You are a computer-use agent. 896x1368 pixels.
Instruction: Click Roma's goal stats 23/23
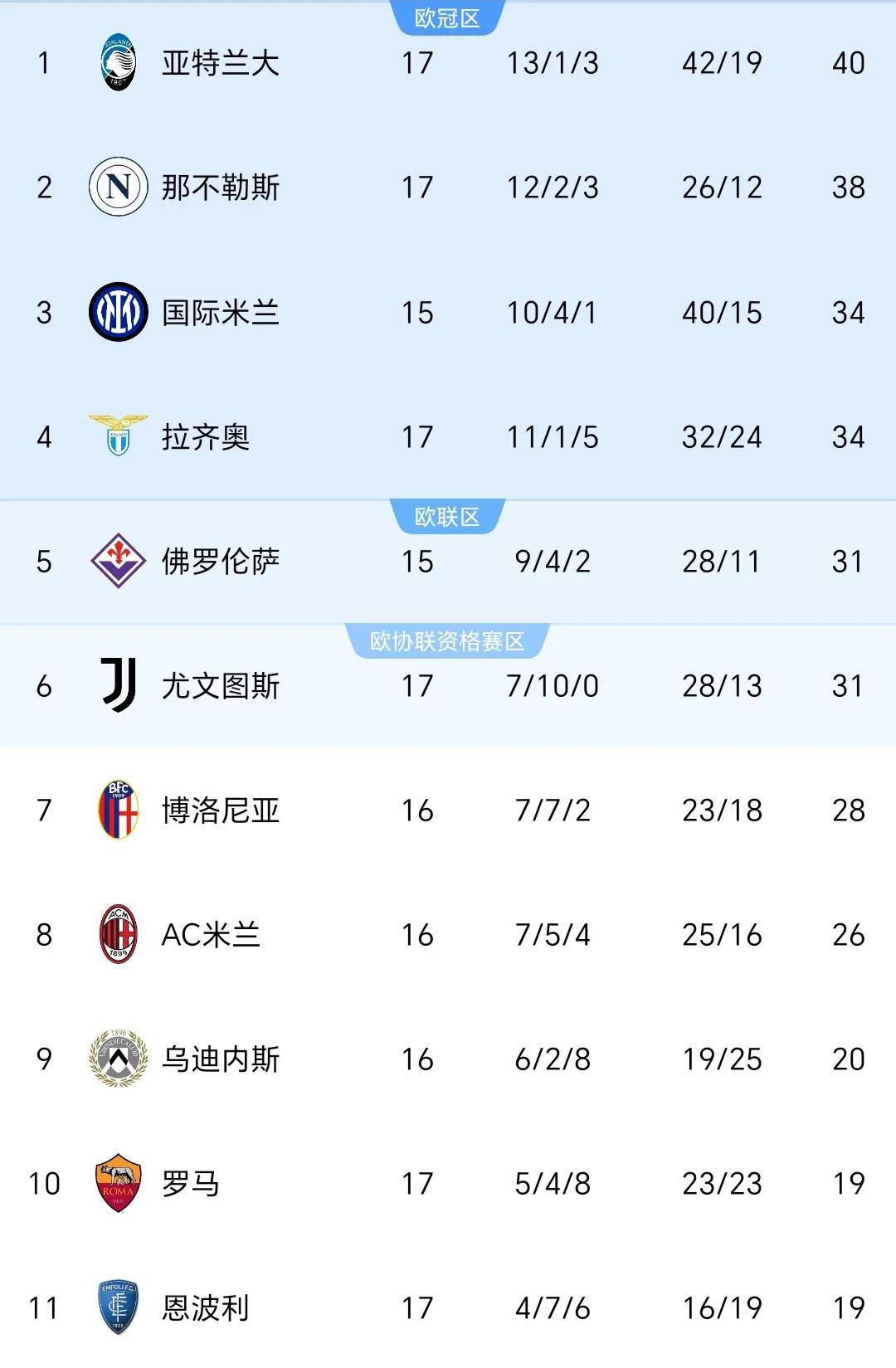coord(720,1185)
